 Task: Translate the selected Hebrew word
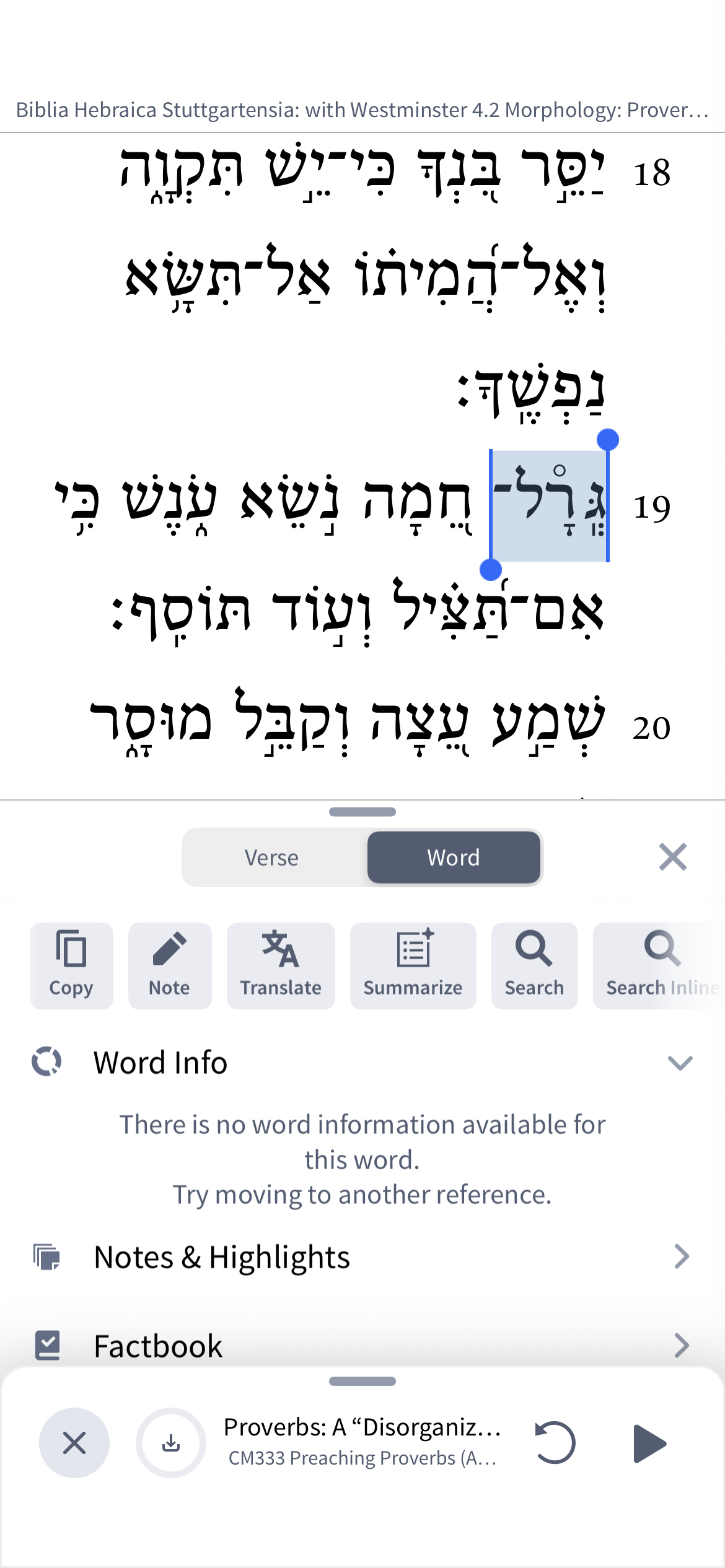pyautogui.click(x=281, y=965)
